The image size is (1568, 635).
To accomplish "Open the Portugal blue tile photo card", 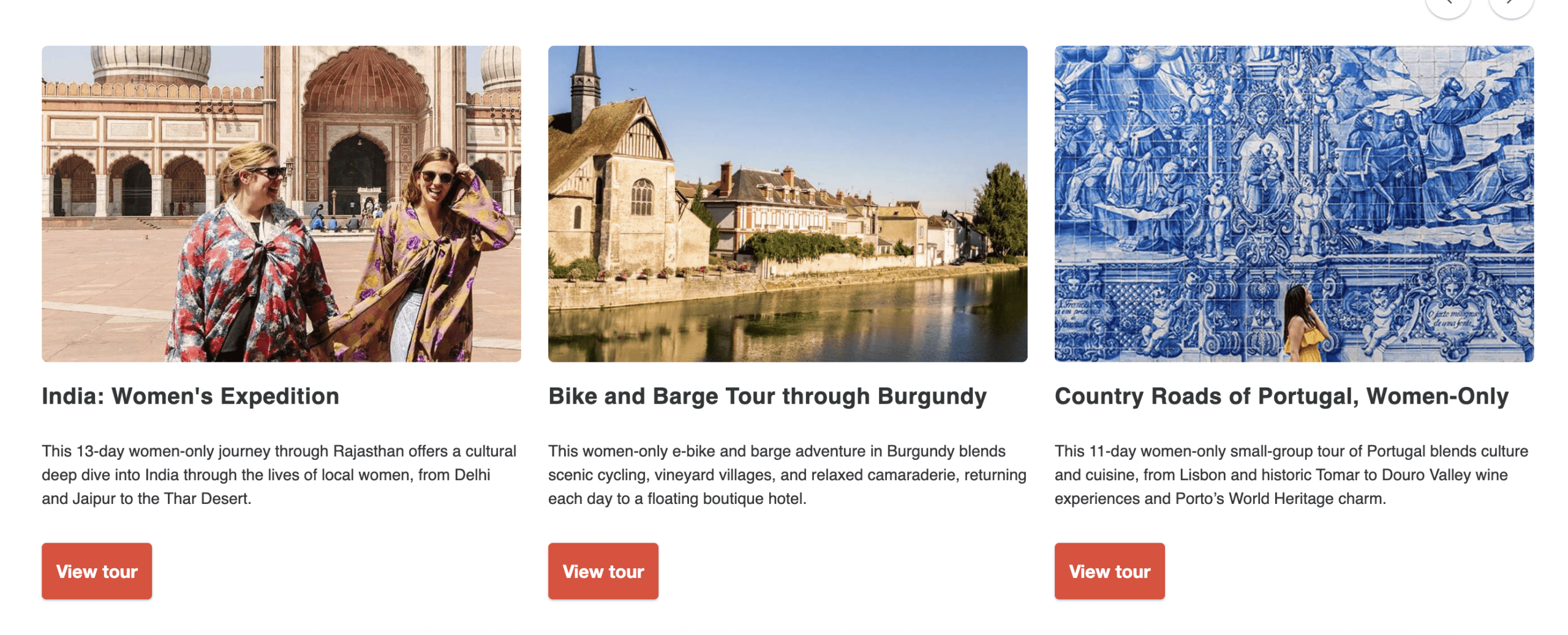I will [x=1293, y=203].
